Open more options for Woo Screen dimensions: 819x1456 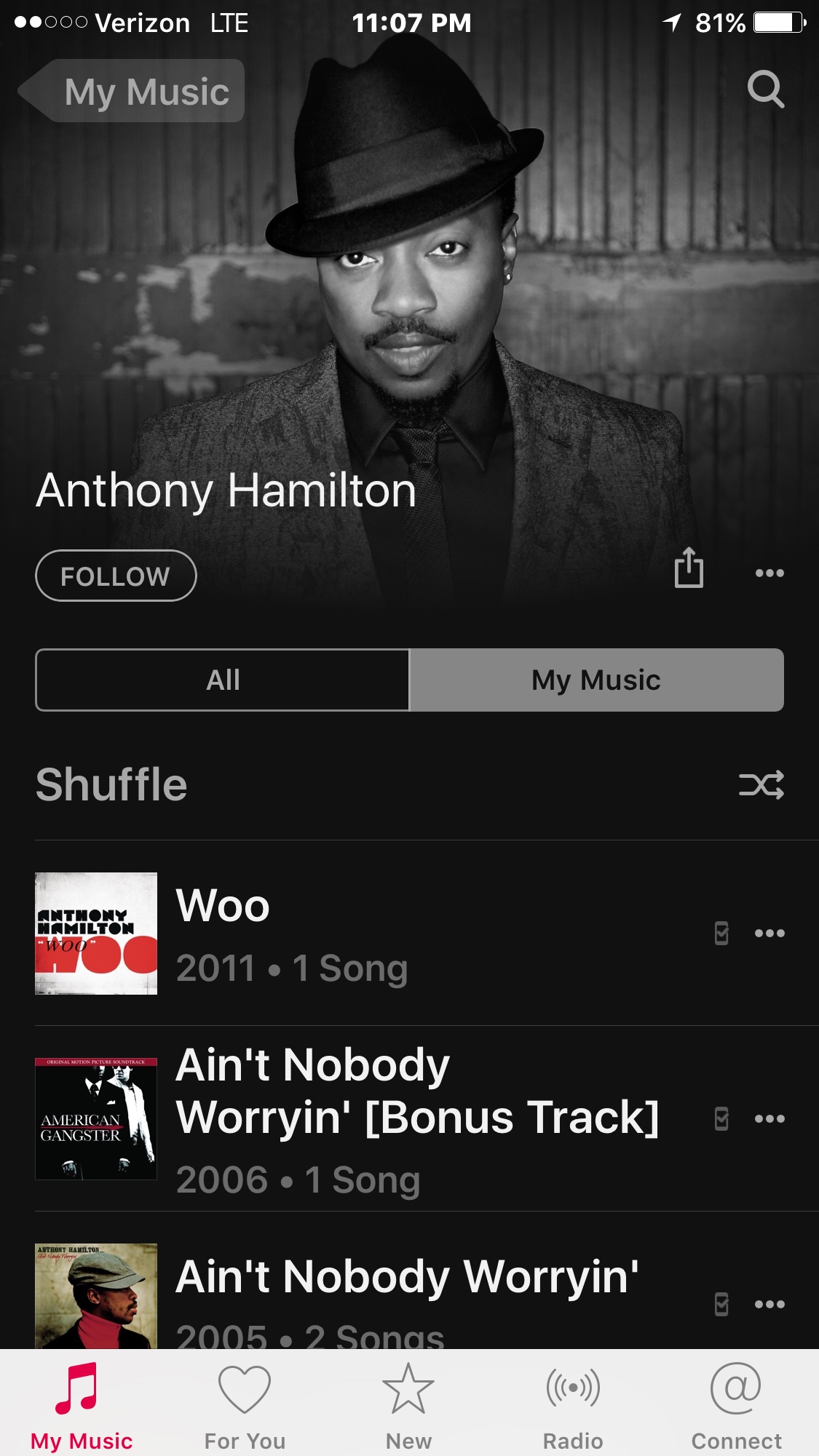point(769,934)
